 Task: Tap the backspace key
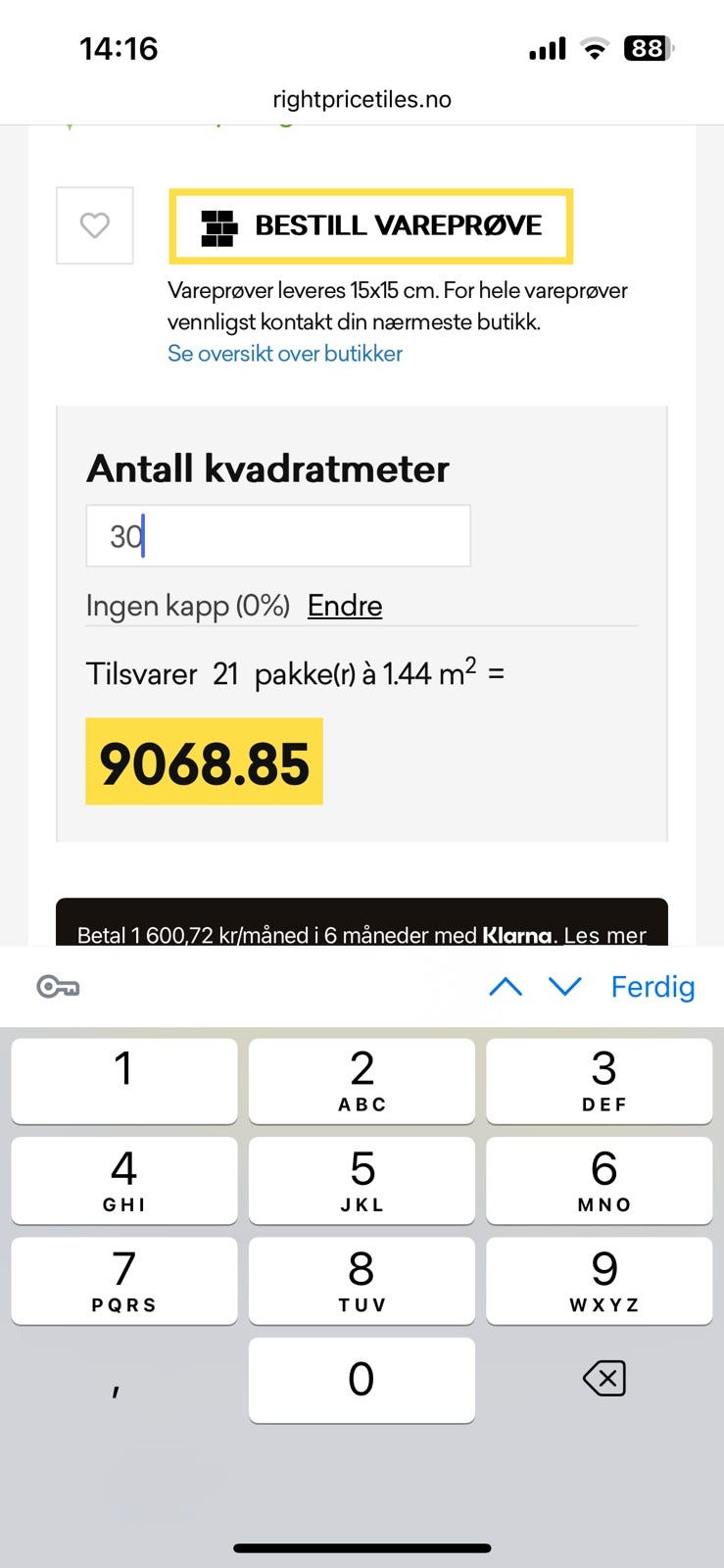pos(603,1379)
